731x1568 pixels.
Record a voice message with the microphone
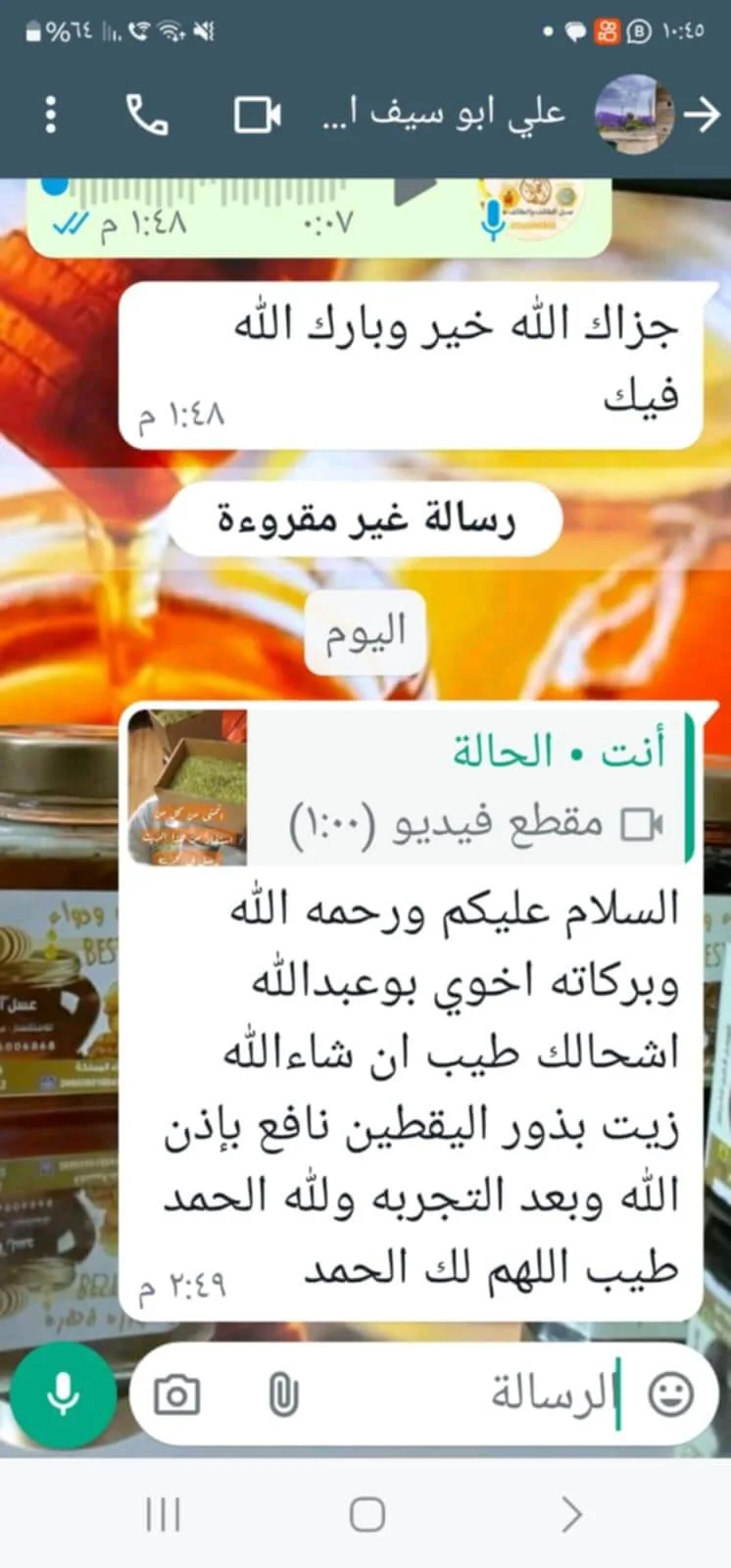click(64, 1393)
